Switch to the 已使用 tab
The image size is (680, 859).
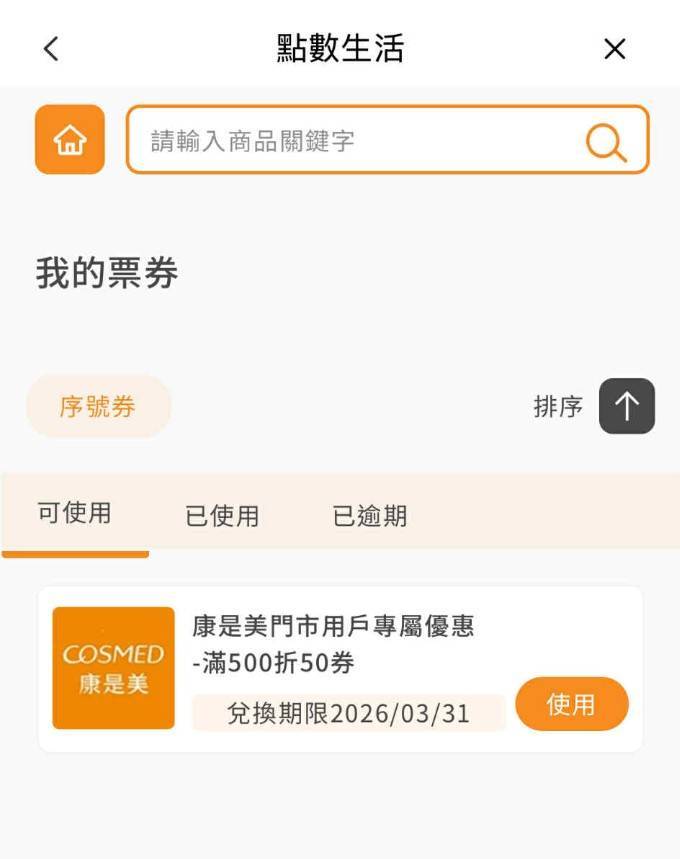222,516
